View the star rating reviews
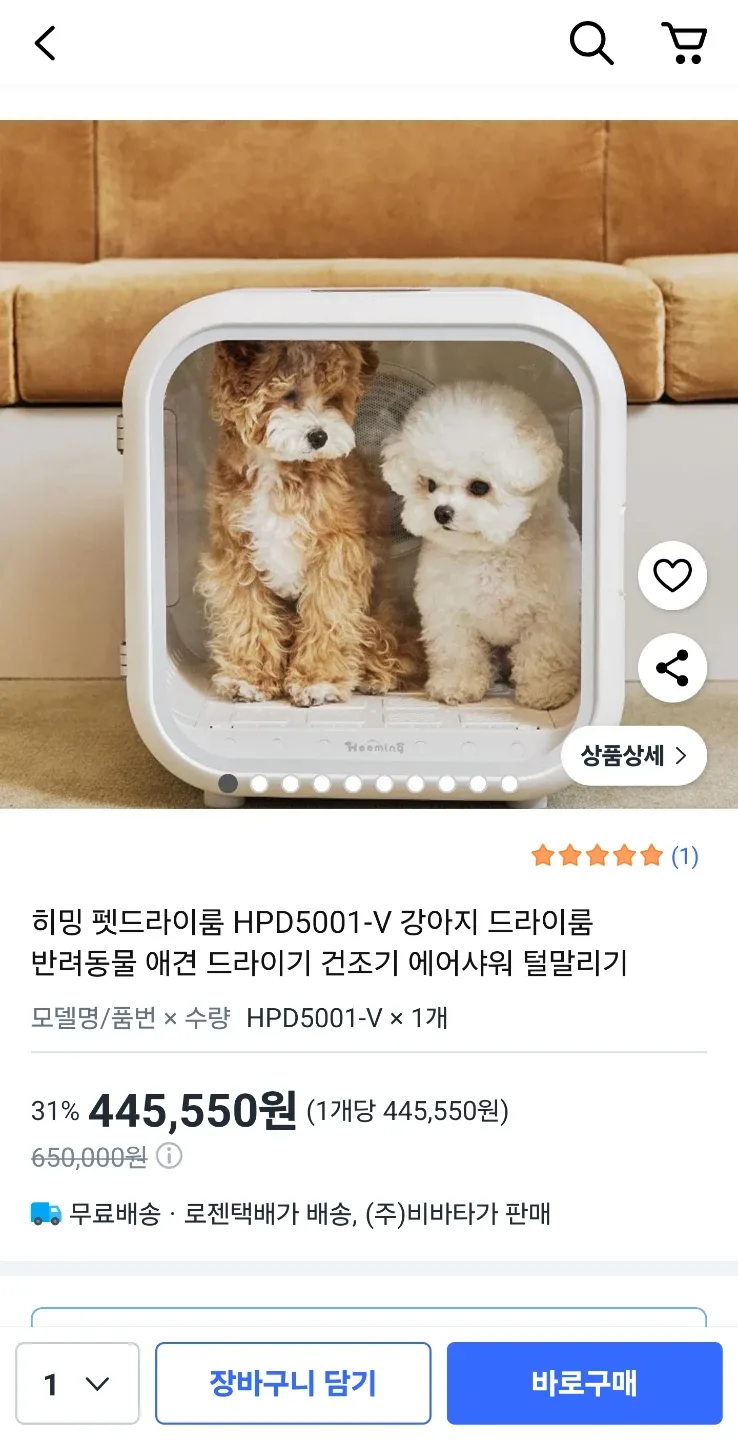Screen dimensions: 738x1440 [x=614, y=856]
